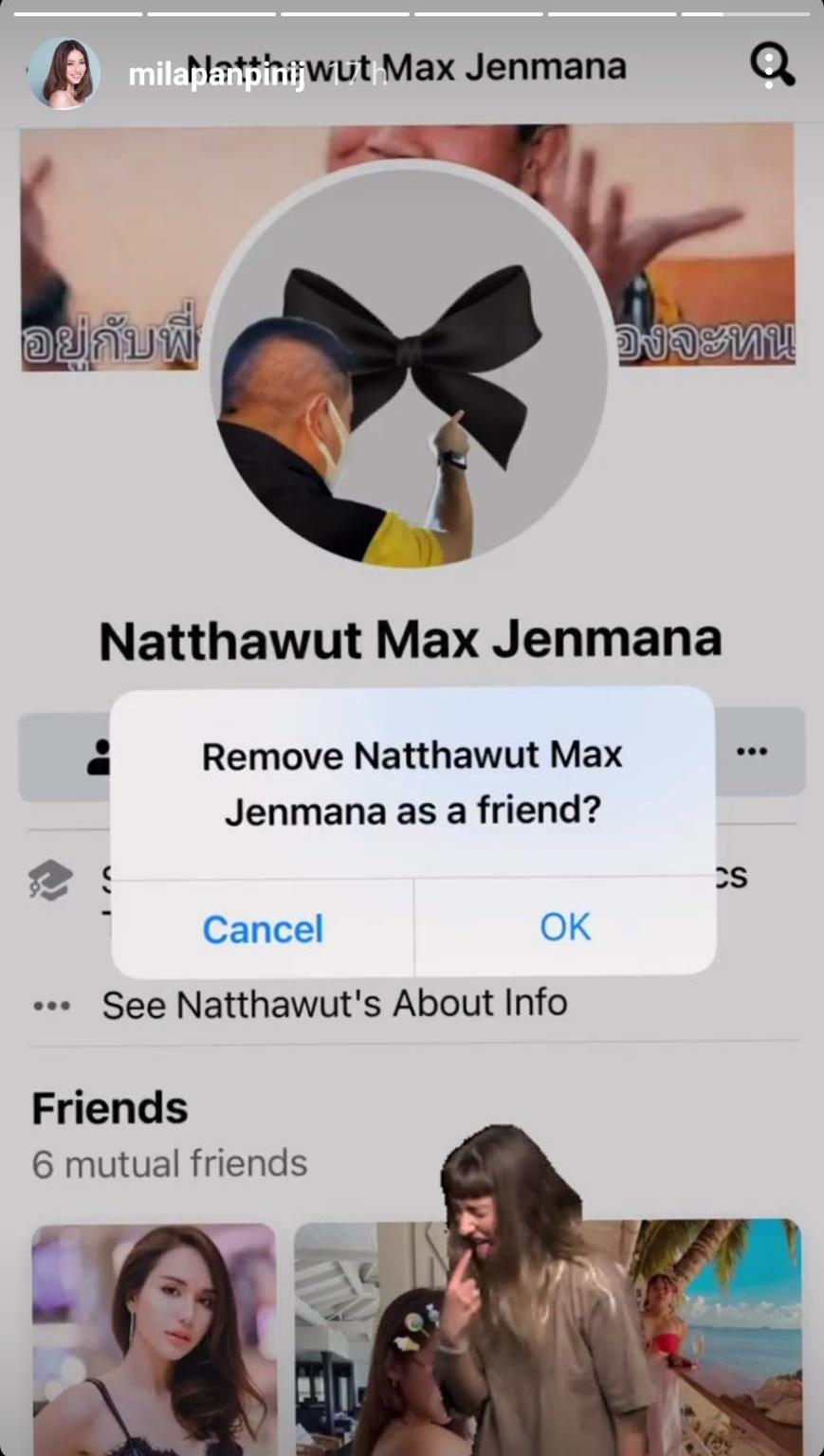Open milapanpinij's profile picture
824x1456 pixels.
click(64, 74)
